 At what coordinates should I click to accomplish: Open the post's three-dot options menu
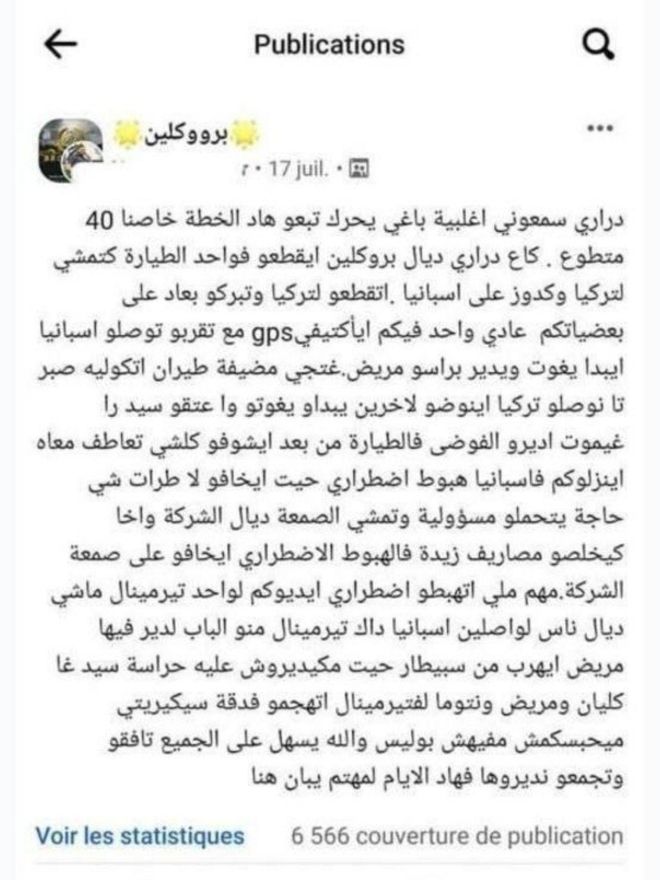pos(600,129)
